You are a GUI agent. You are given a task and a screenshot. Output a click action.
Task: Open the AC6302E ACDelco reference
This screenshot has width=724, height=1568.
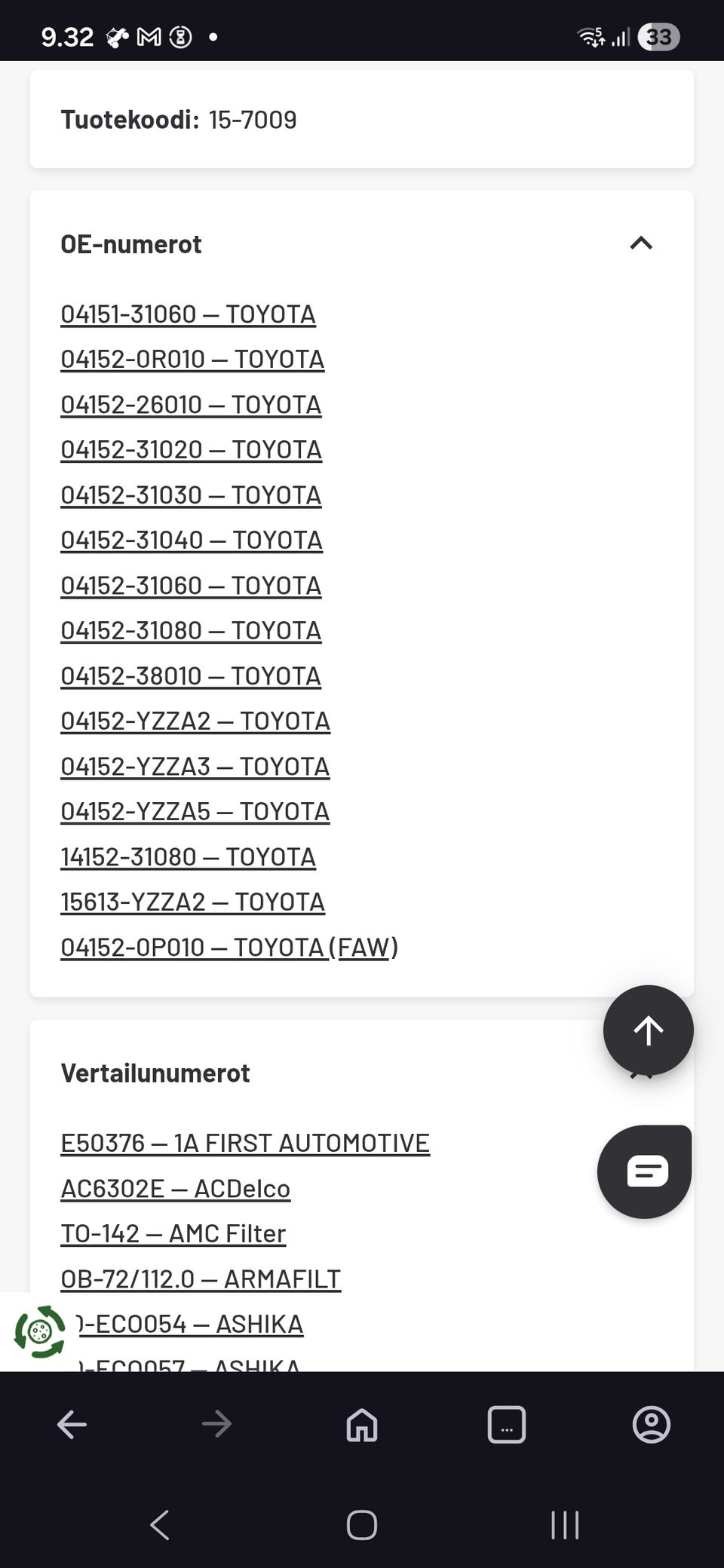175,1188
